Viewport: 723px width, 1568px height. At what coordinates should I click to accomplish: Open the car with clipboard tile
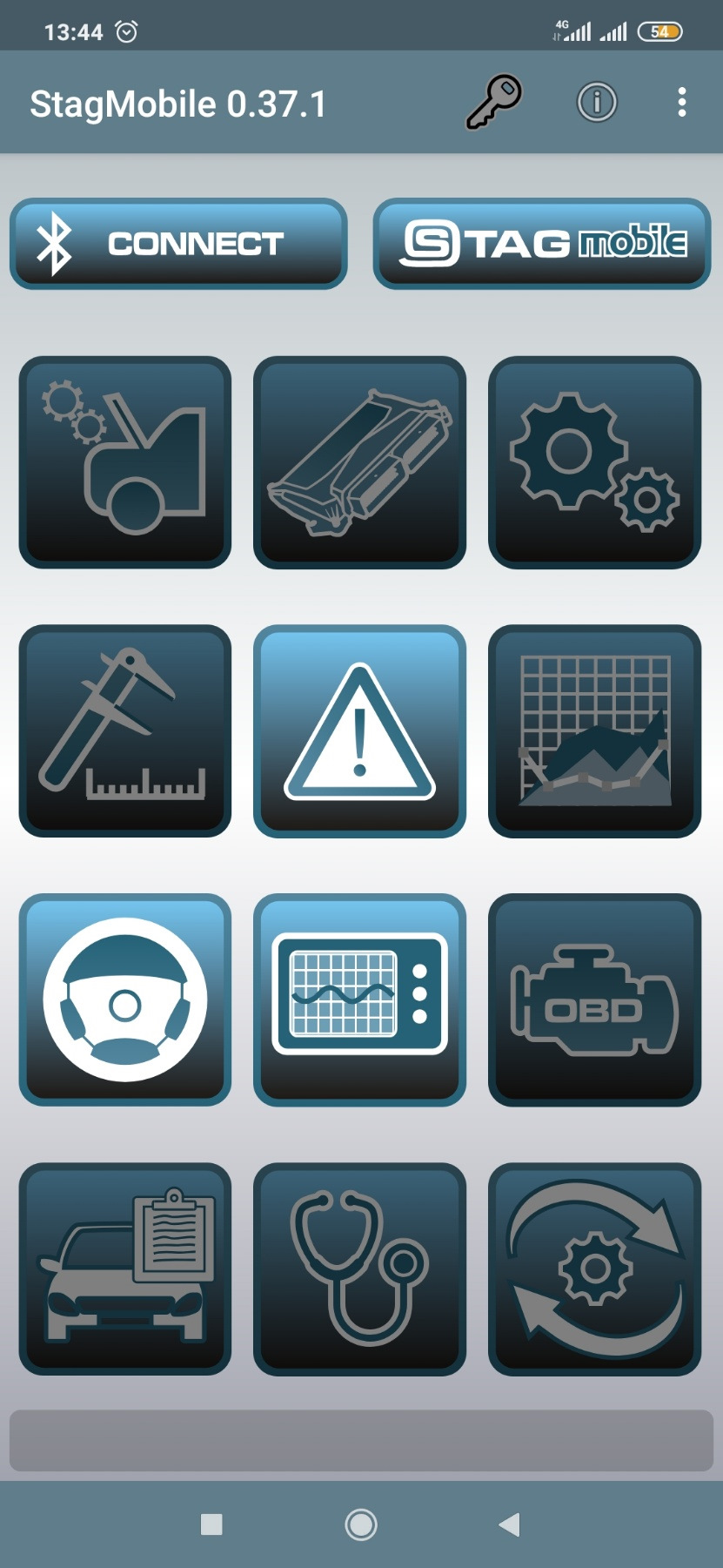[x=125, y=1269]
